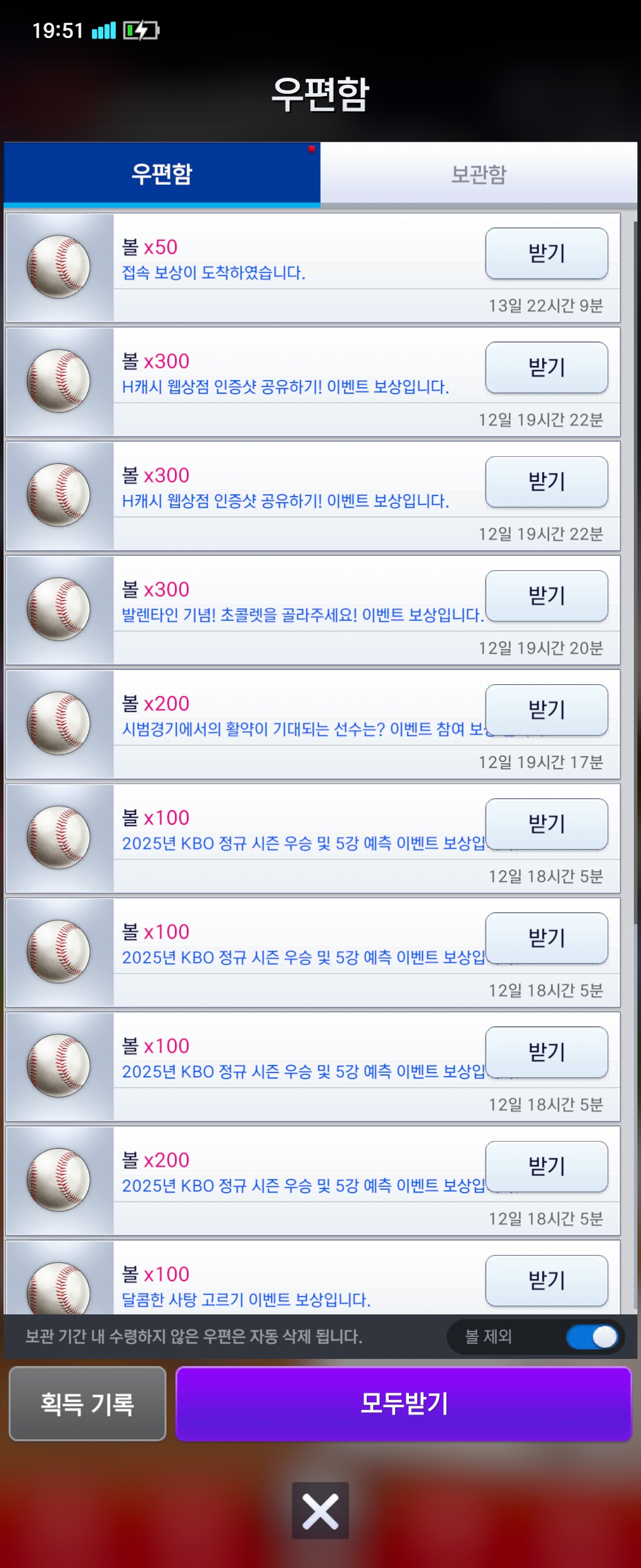
Task: Close the mailbox with the X button
Action: pyautogui.click(x=320, y=1511)
